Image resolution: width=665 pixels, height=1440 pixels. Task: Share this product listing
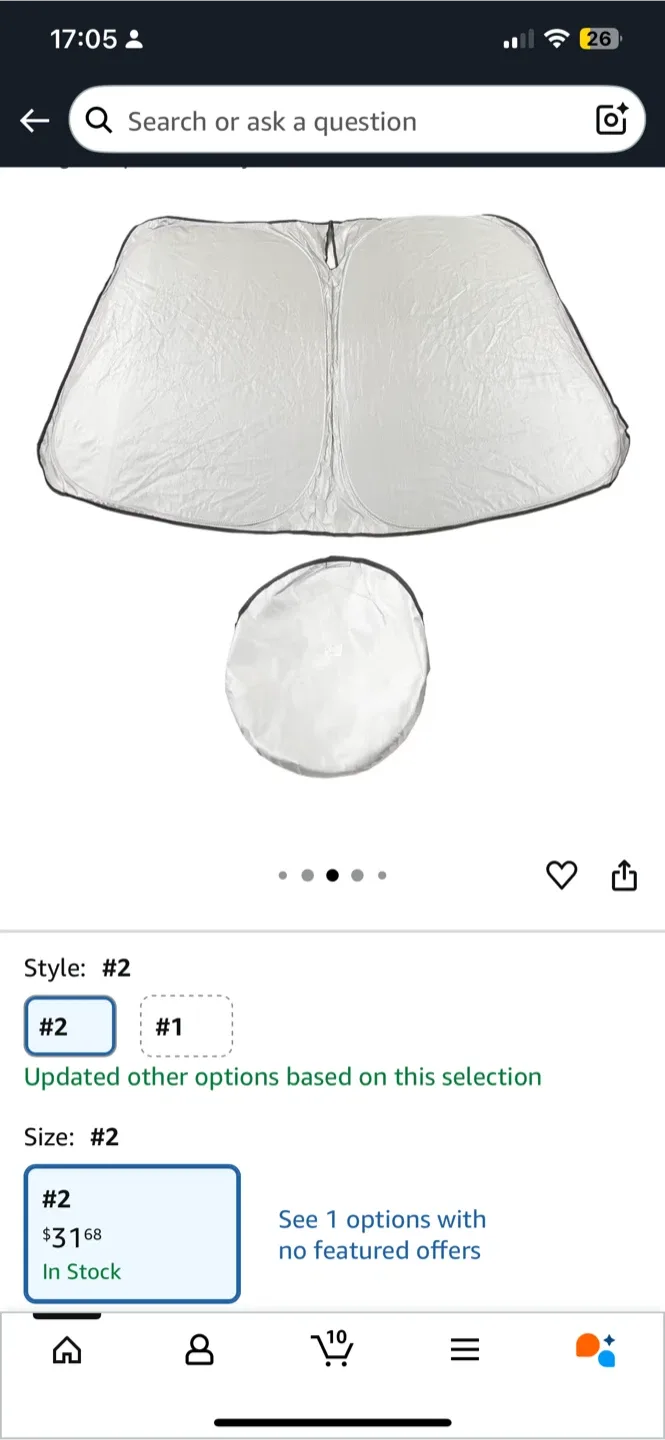[623, 875]
